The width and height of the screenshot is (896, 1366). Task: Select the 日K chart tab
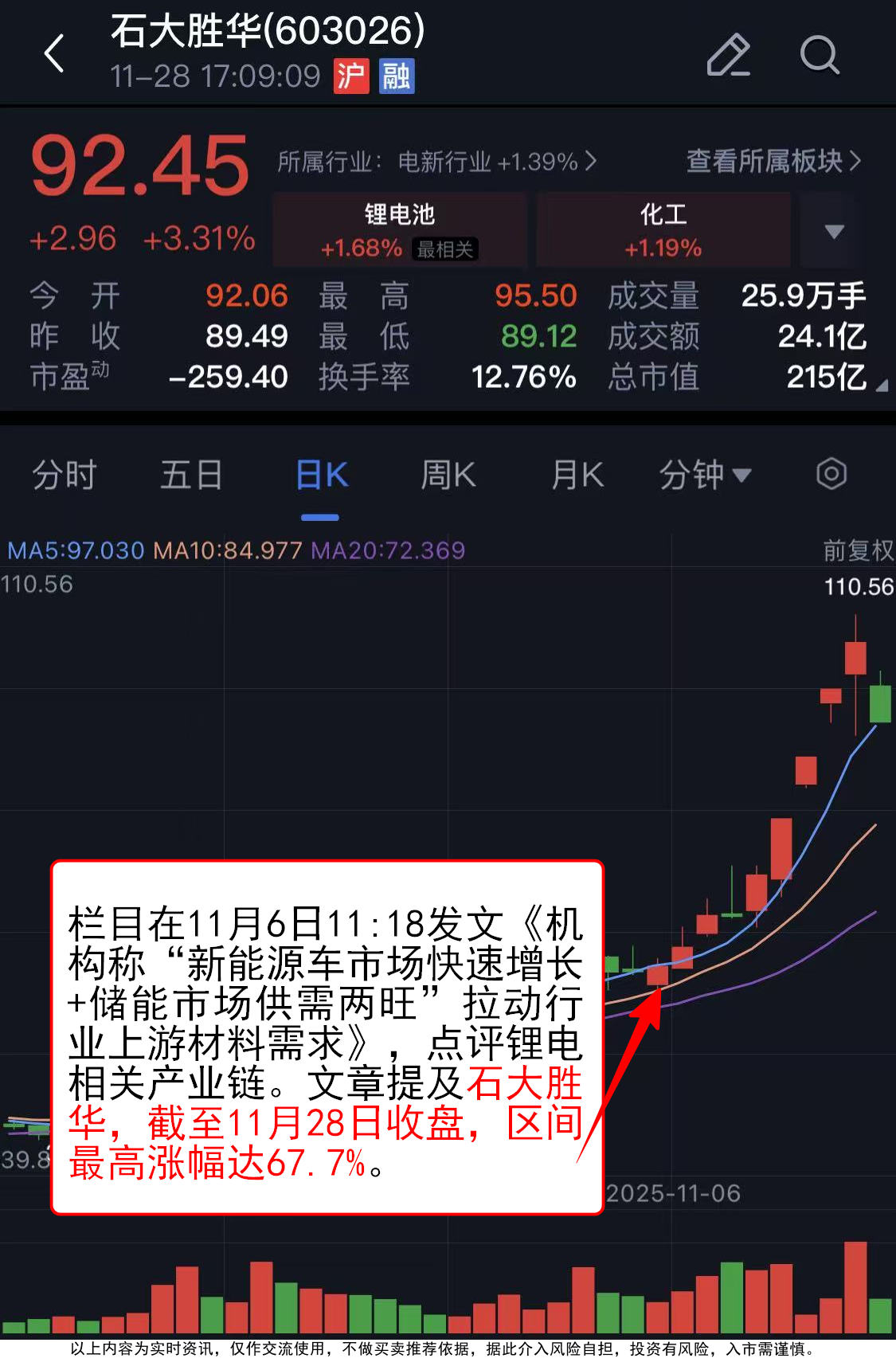point(321,476)
